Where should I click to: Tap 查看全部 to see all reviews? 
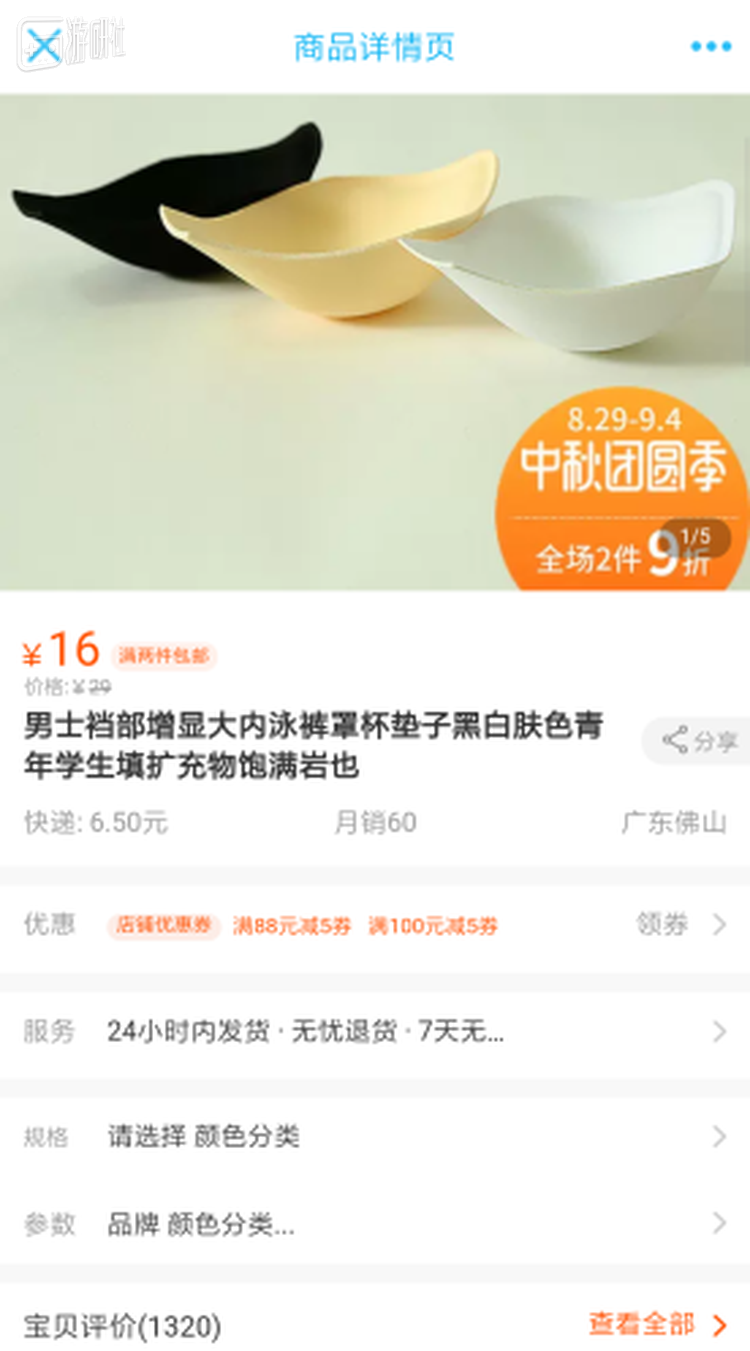656,1325
